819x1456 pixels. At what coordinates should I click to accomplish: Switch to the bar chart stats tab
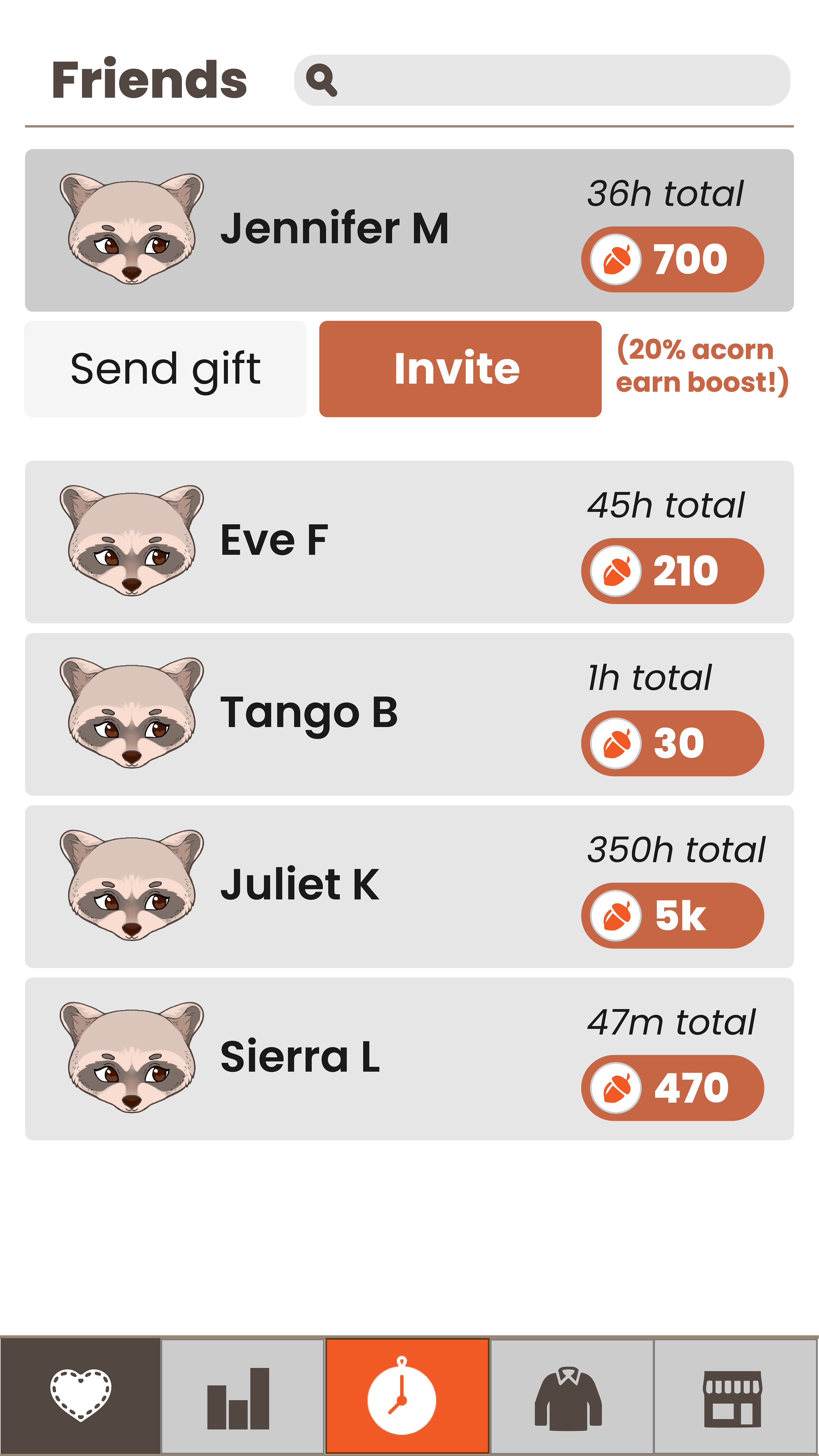point(243,1396)
